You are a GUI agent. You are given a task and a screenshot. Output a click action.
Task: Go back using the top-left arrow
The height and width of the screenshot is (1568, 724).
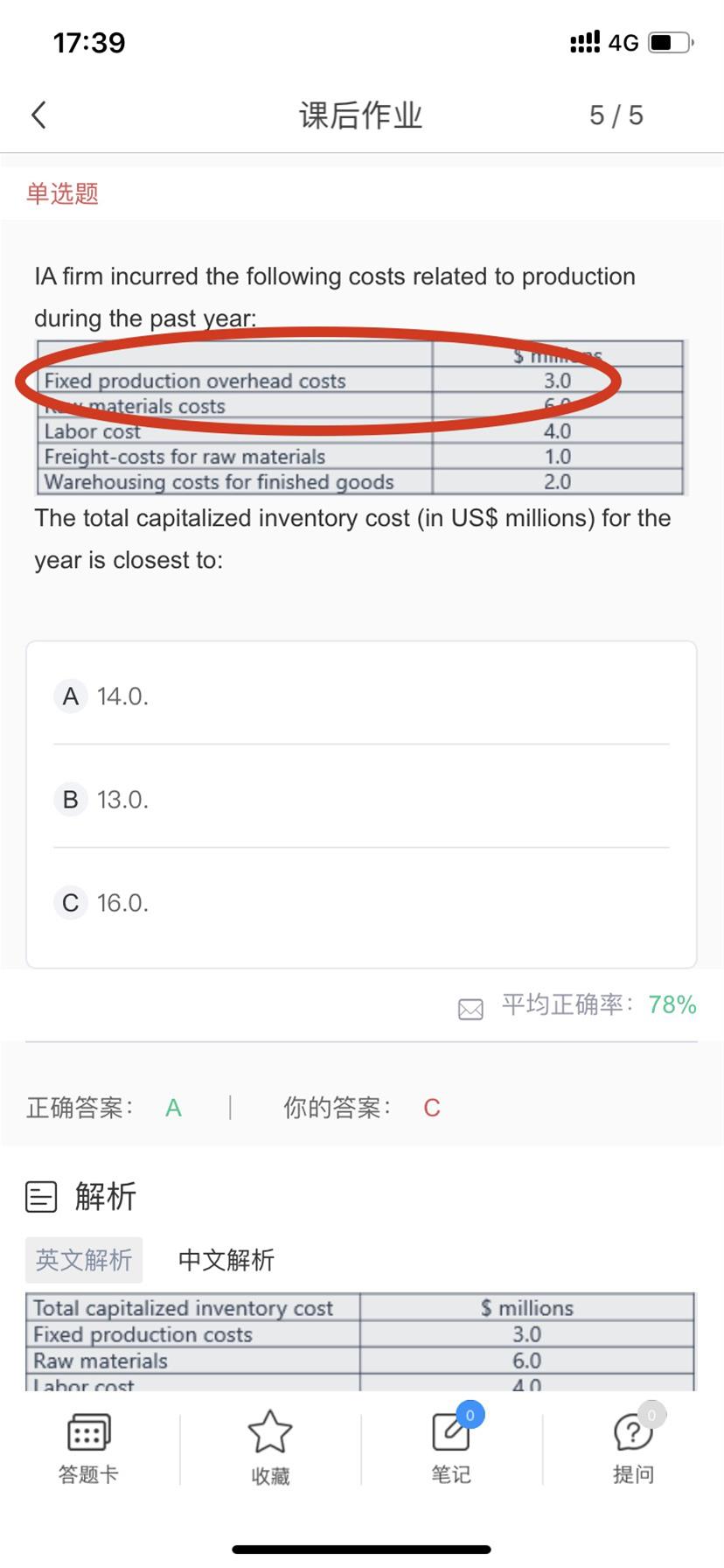pos(38,115)
